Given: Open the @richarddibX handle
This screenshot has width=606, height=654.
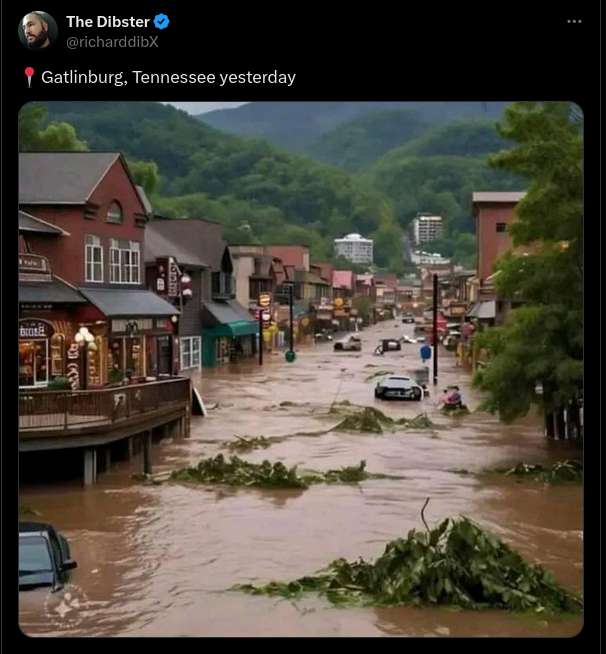Looking at the screenshot, I should 112,41.
